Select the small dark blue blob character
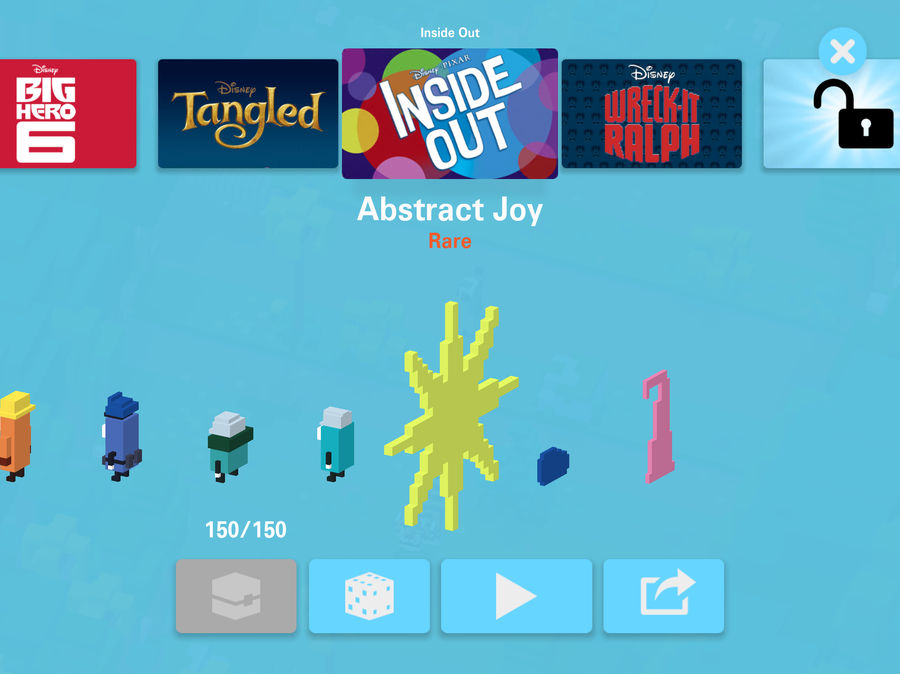 coord(553,466)
